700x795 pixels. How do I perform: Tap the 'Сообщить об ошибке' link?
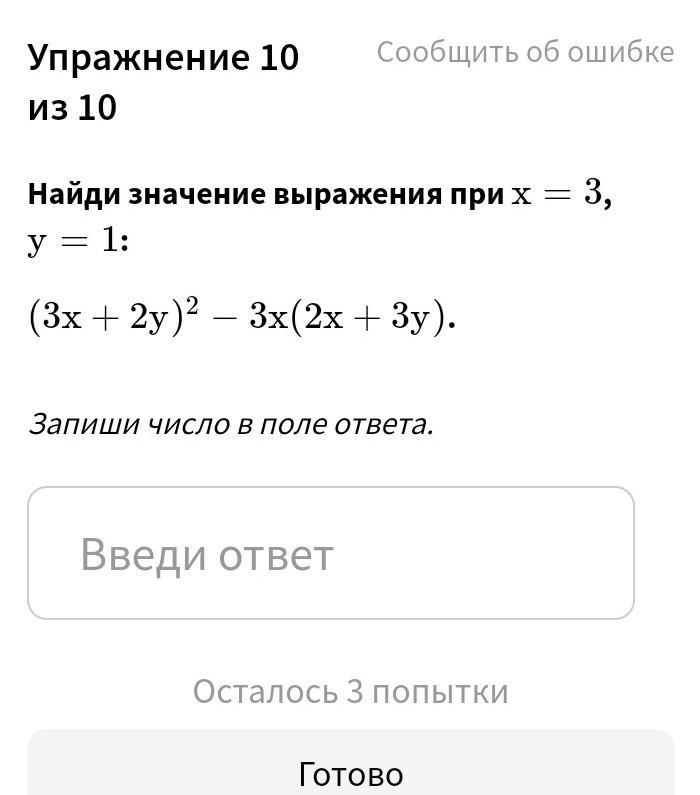pos(525,53)
